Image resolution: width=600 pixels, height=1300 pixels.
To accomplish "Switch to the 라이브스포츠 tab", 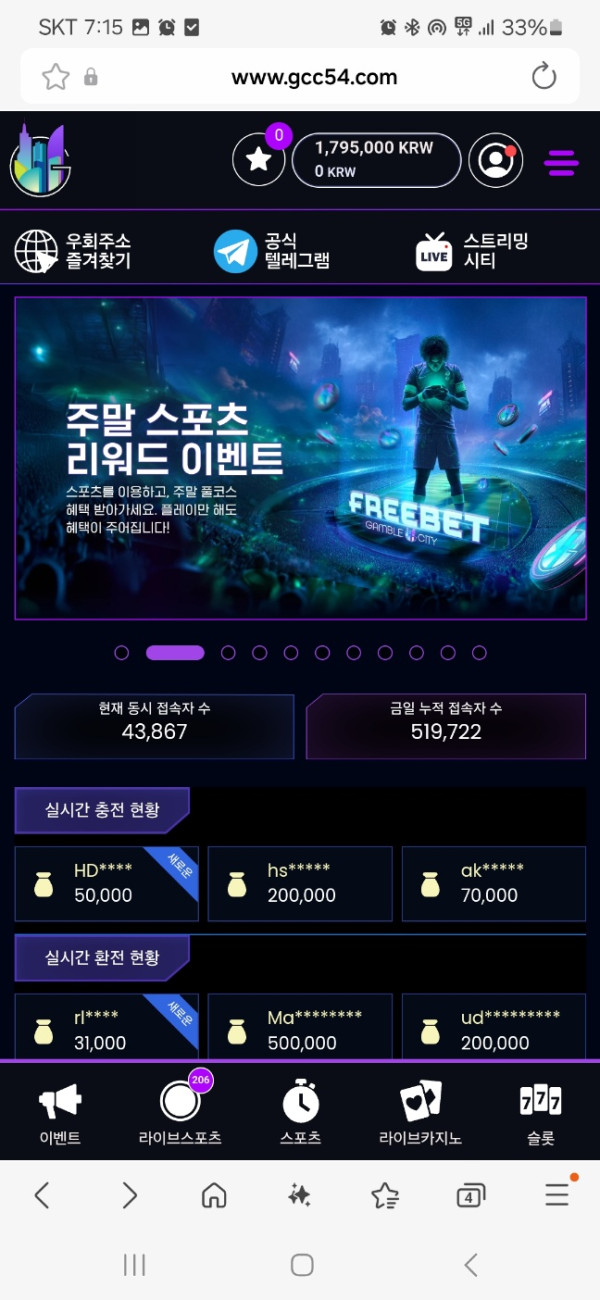I will coord(180,1112).
